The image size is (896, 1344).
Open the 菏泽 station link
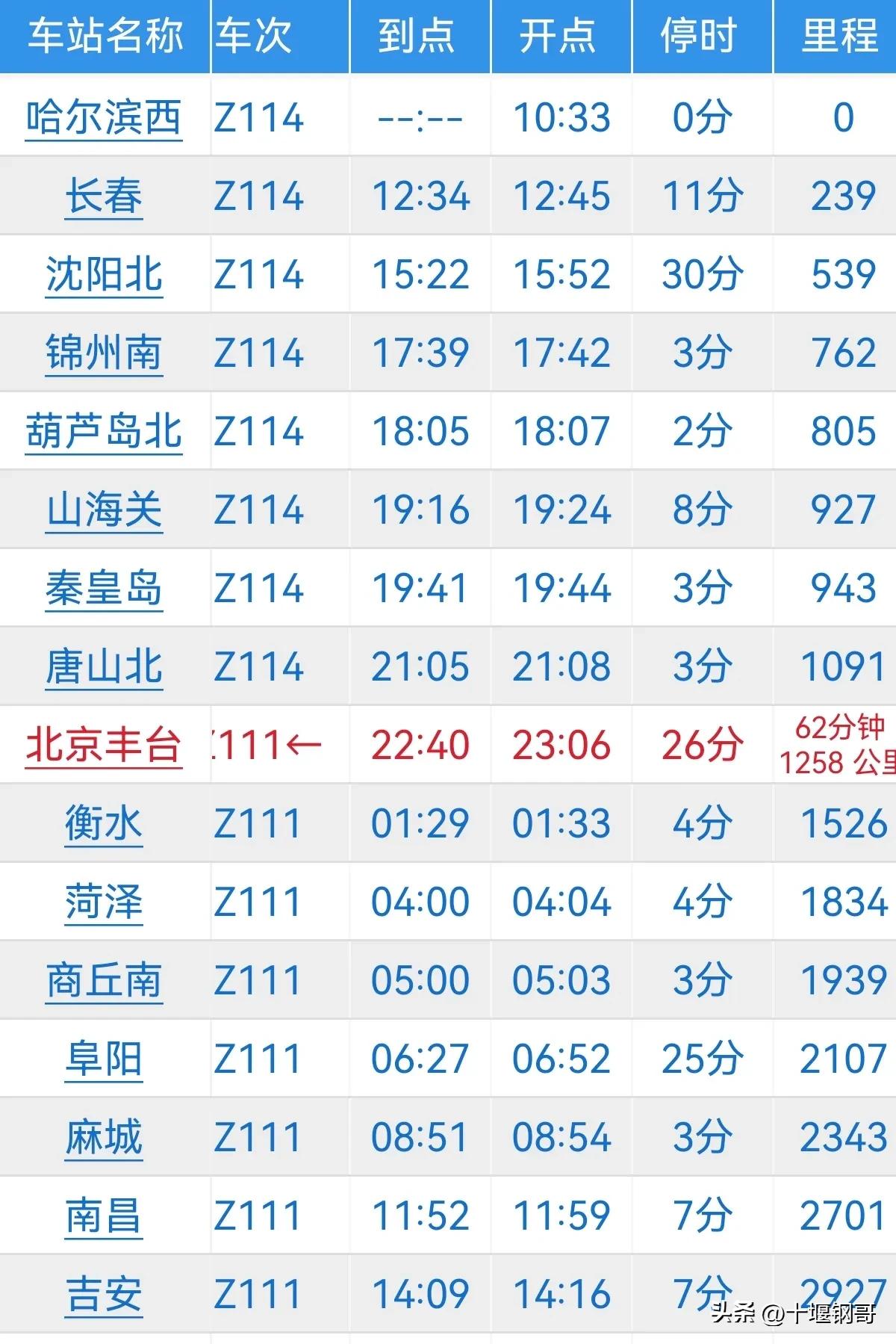pyautogui.click(x=104, y=902)
